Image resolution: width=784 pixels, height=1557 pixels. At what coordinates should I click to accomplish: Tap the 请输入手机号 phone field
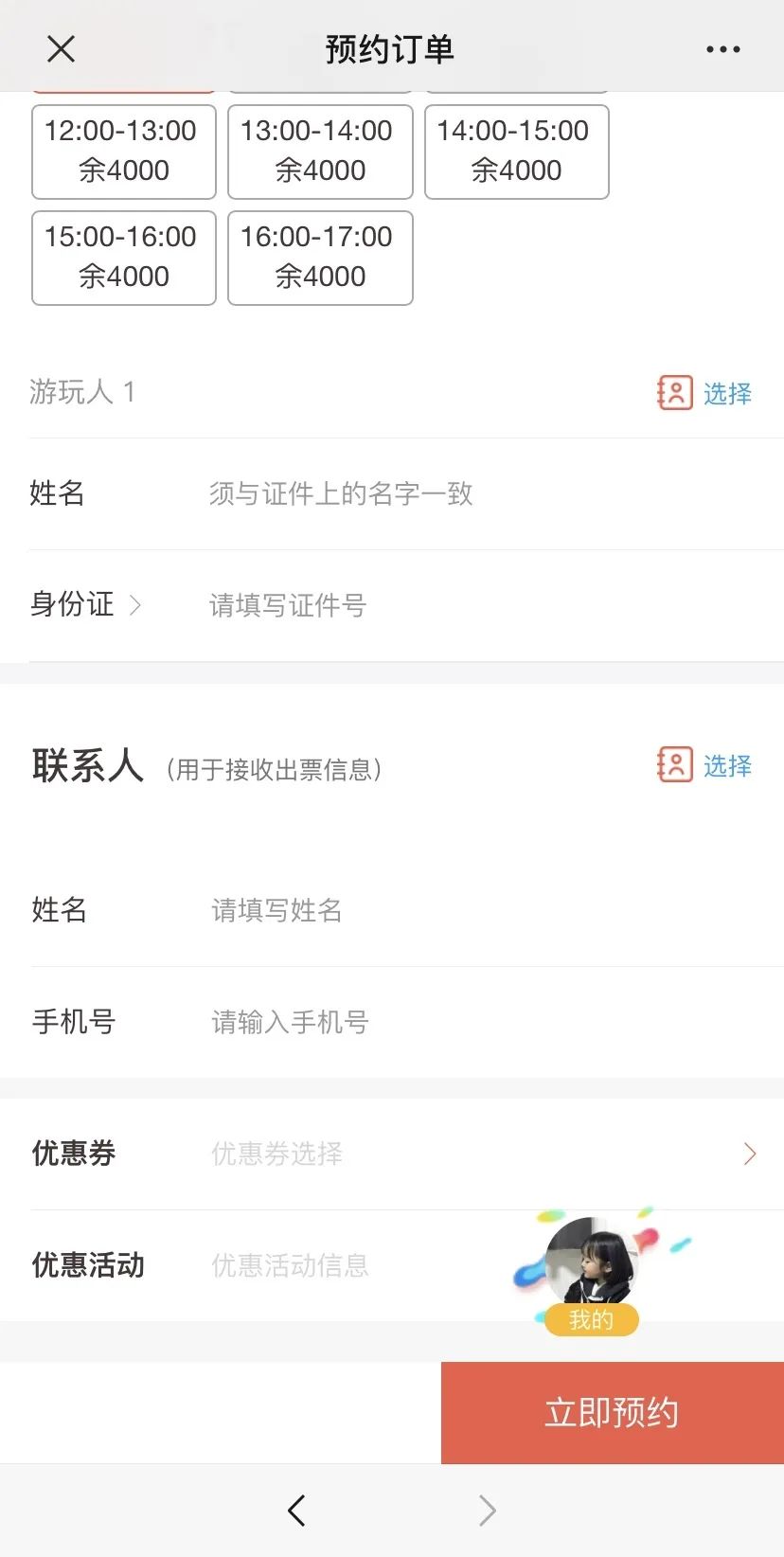point(473,1022)
